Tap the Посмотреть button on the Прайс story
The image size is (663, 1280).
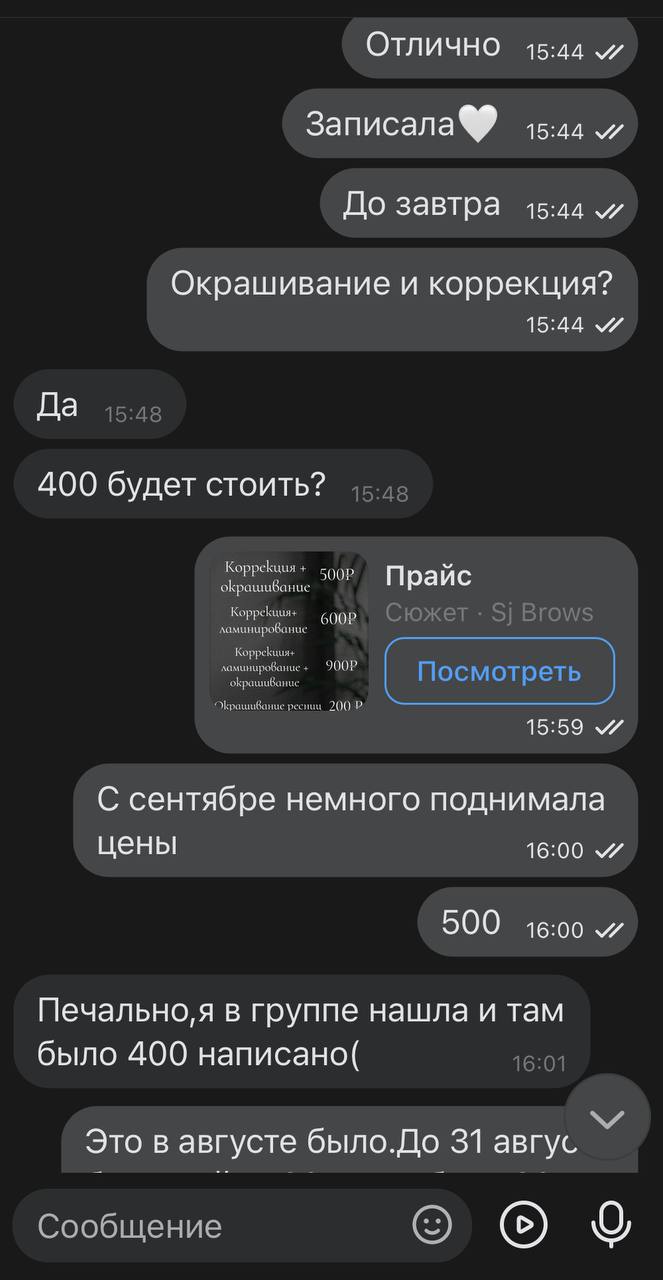[x=499, y=671]
